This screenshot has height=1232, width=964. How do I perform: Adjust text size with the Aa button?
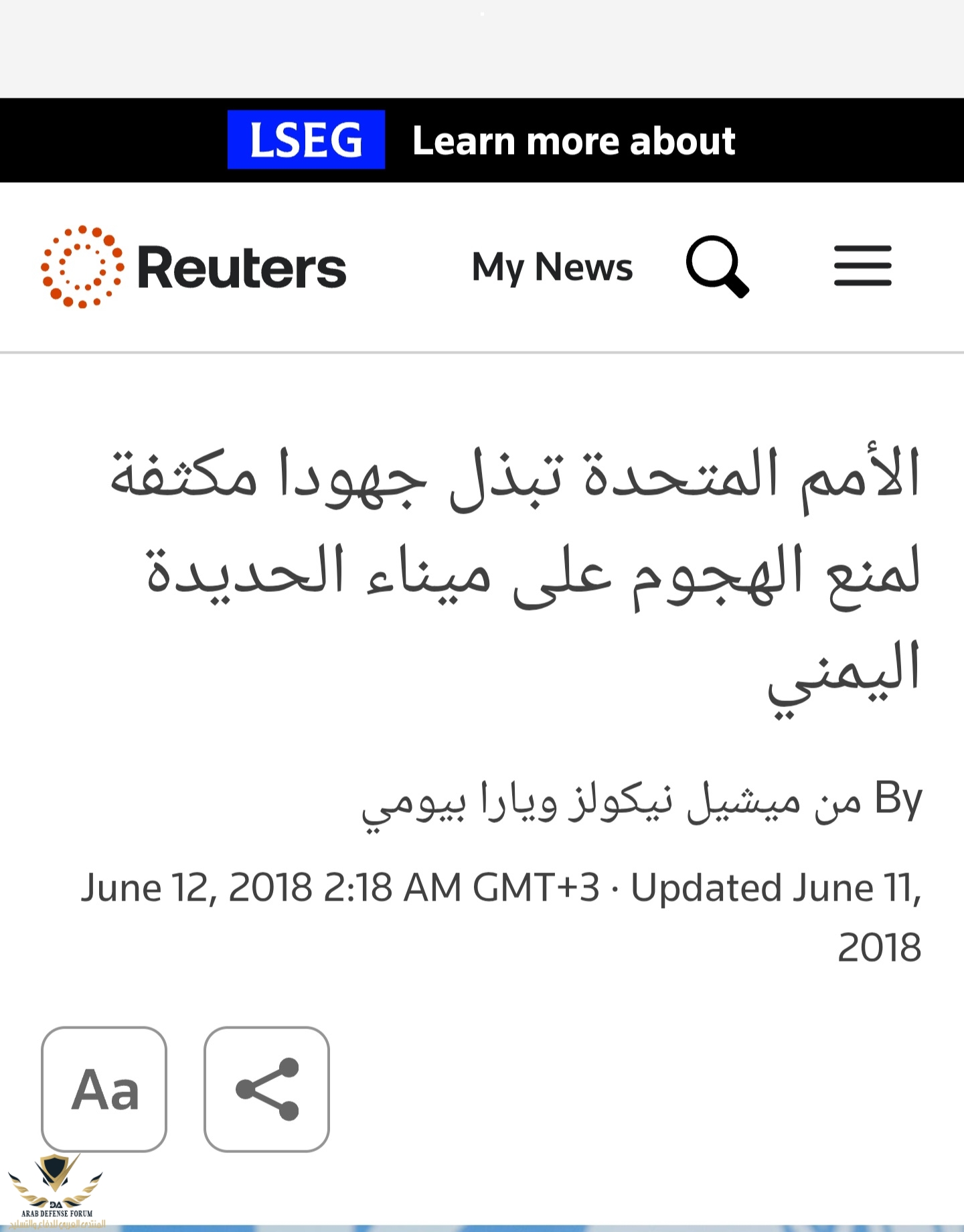click(x=104, y=1089)
